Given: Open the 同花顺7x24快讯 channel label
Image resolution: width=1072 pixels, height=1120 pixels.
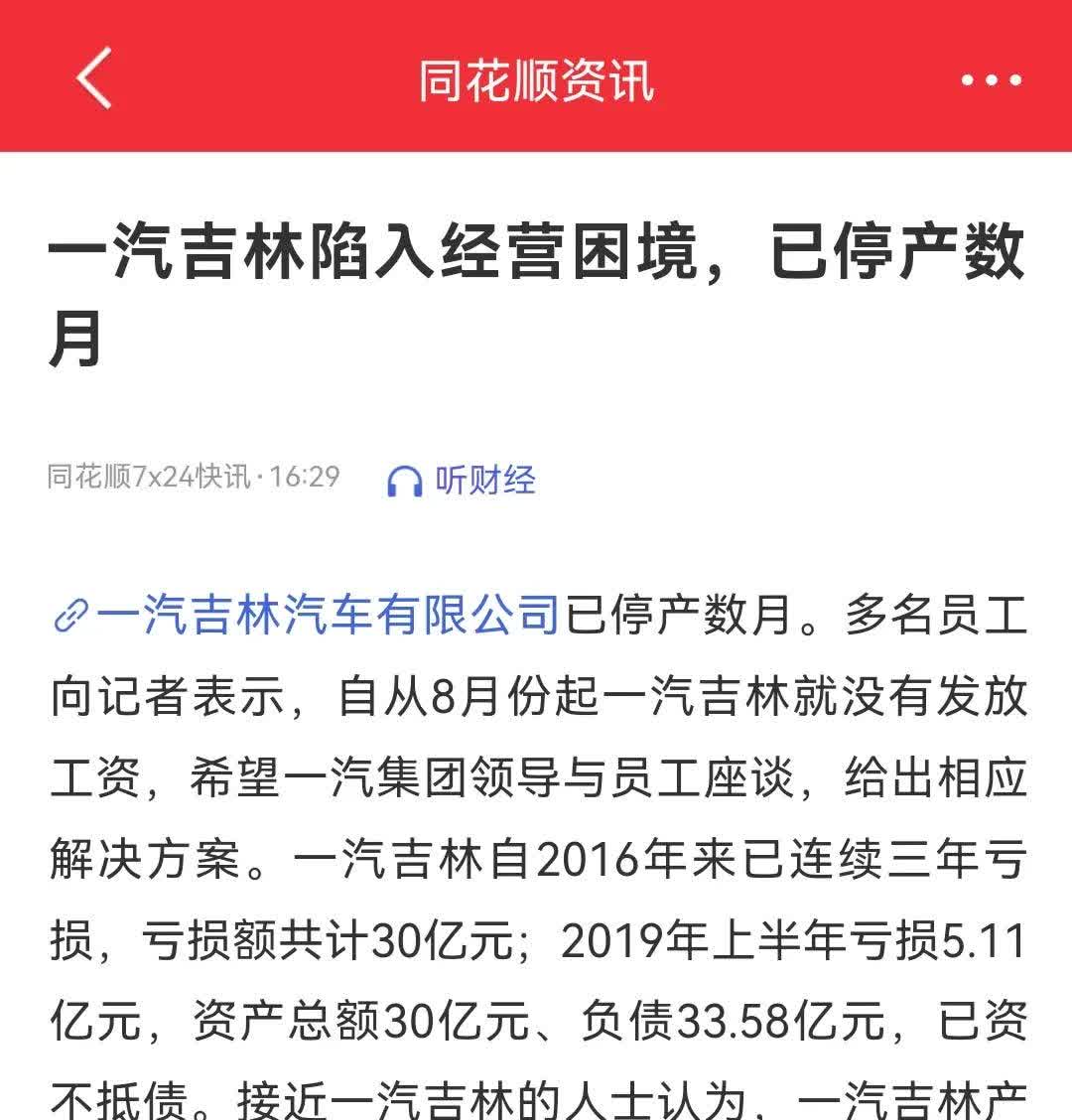Looking at the screenshot, I should click(144, 478).
